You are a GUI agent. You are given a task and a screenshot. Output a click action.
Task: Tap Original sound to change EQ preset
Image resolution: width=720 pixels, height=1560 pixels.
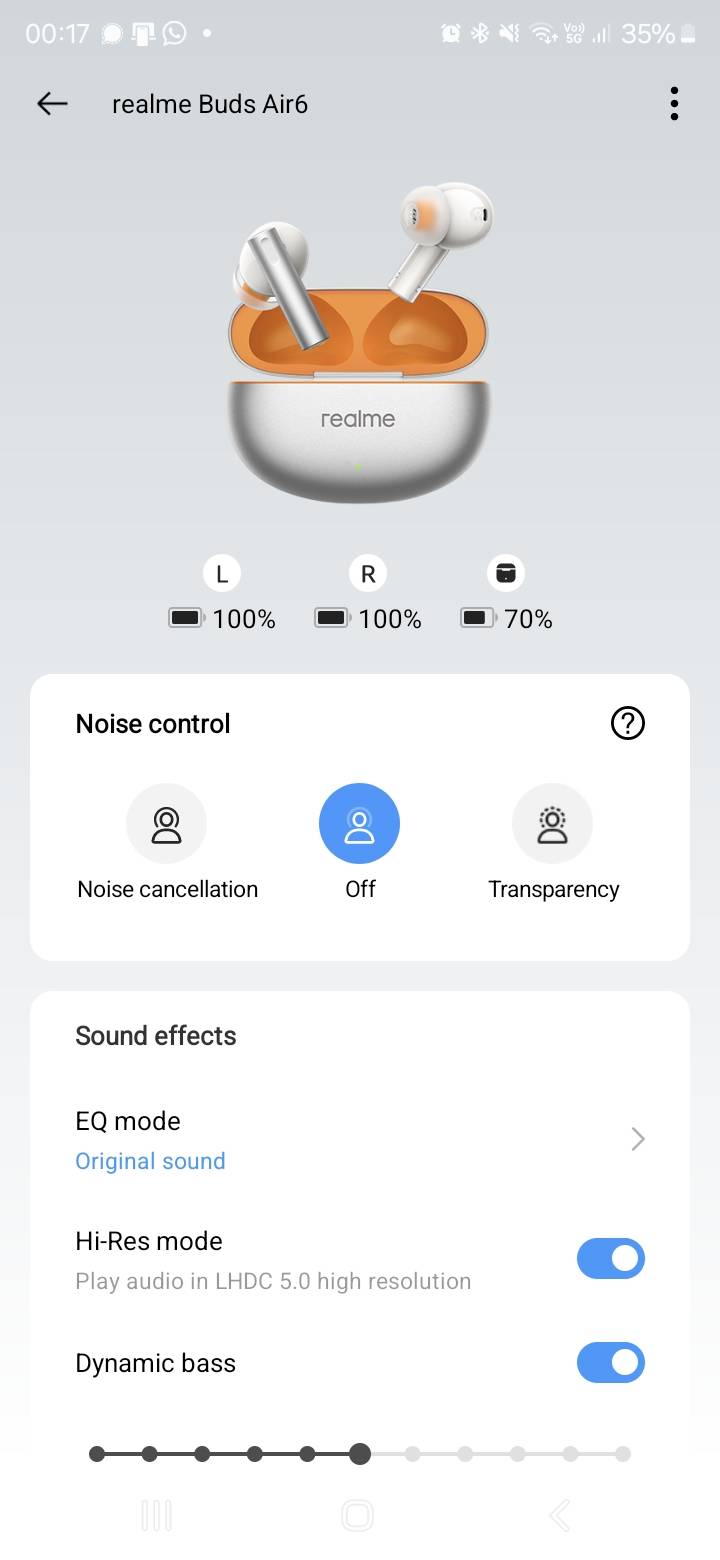coord(150,1160)
